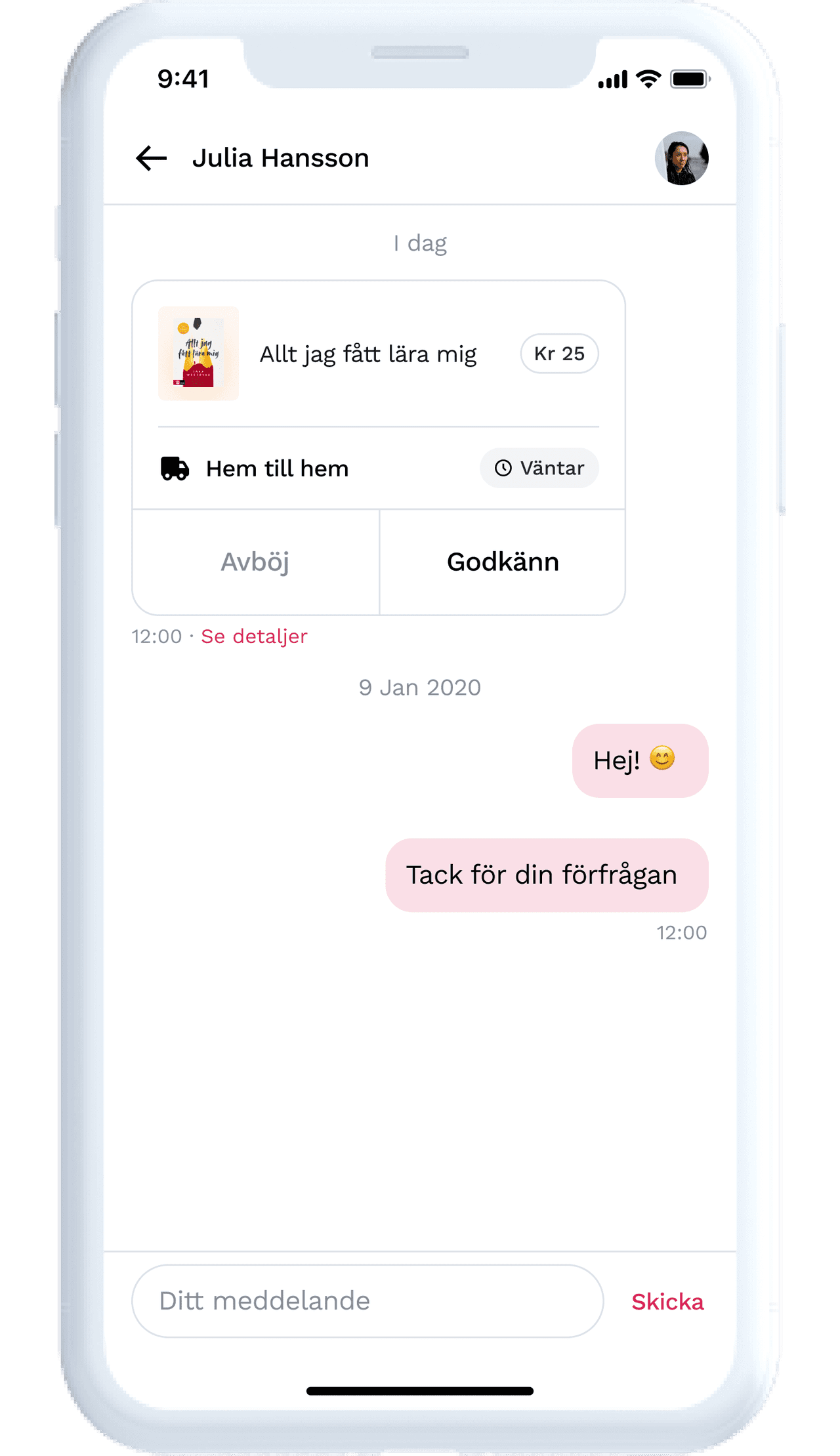Approve the request with Godkänn
Viewport: 840px width, 1456px height.
click(503, 562)
